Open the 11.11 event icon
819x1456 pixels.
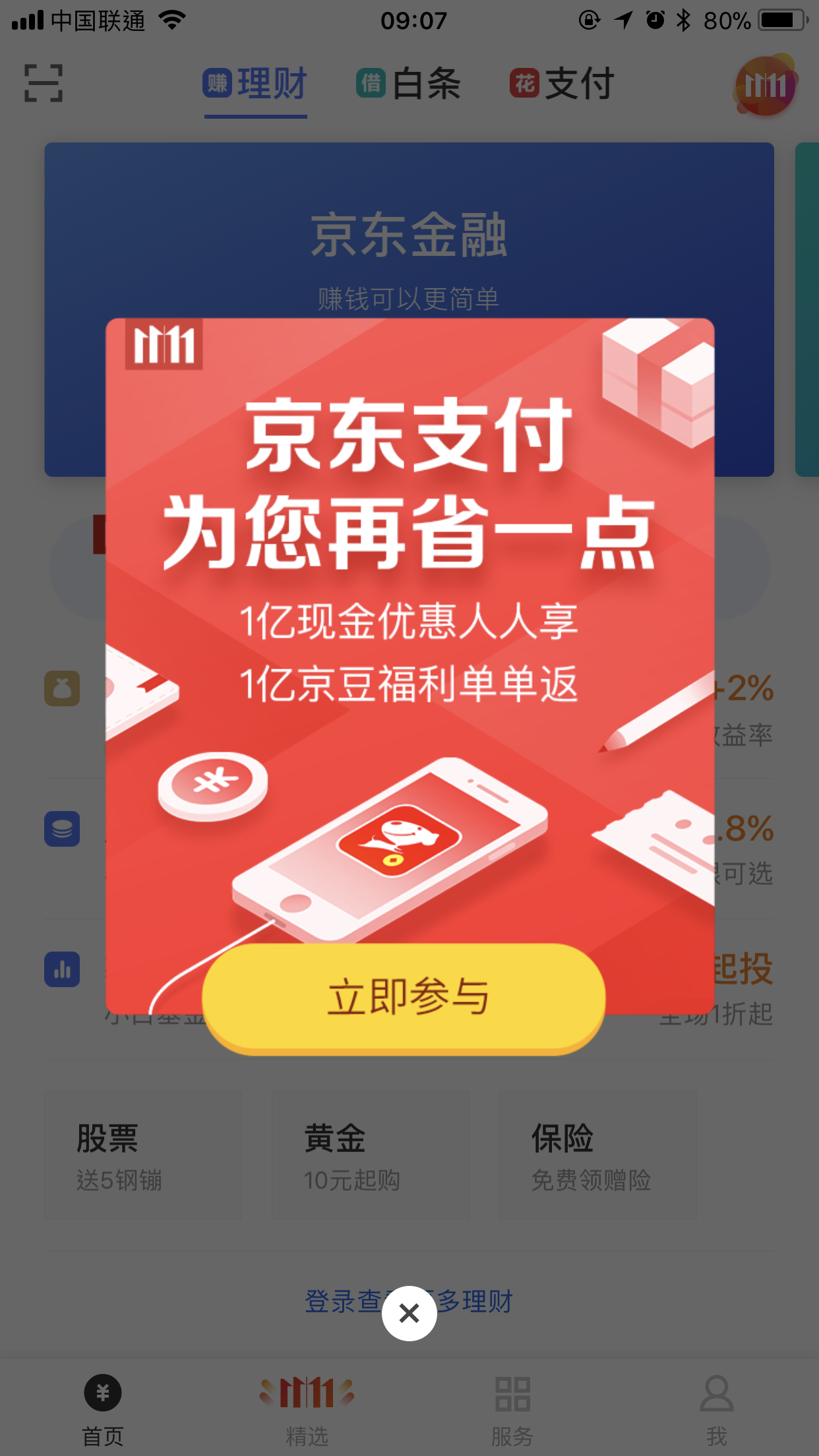pyautogui.click(x=765, y=86)
